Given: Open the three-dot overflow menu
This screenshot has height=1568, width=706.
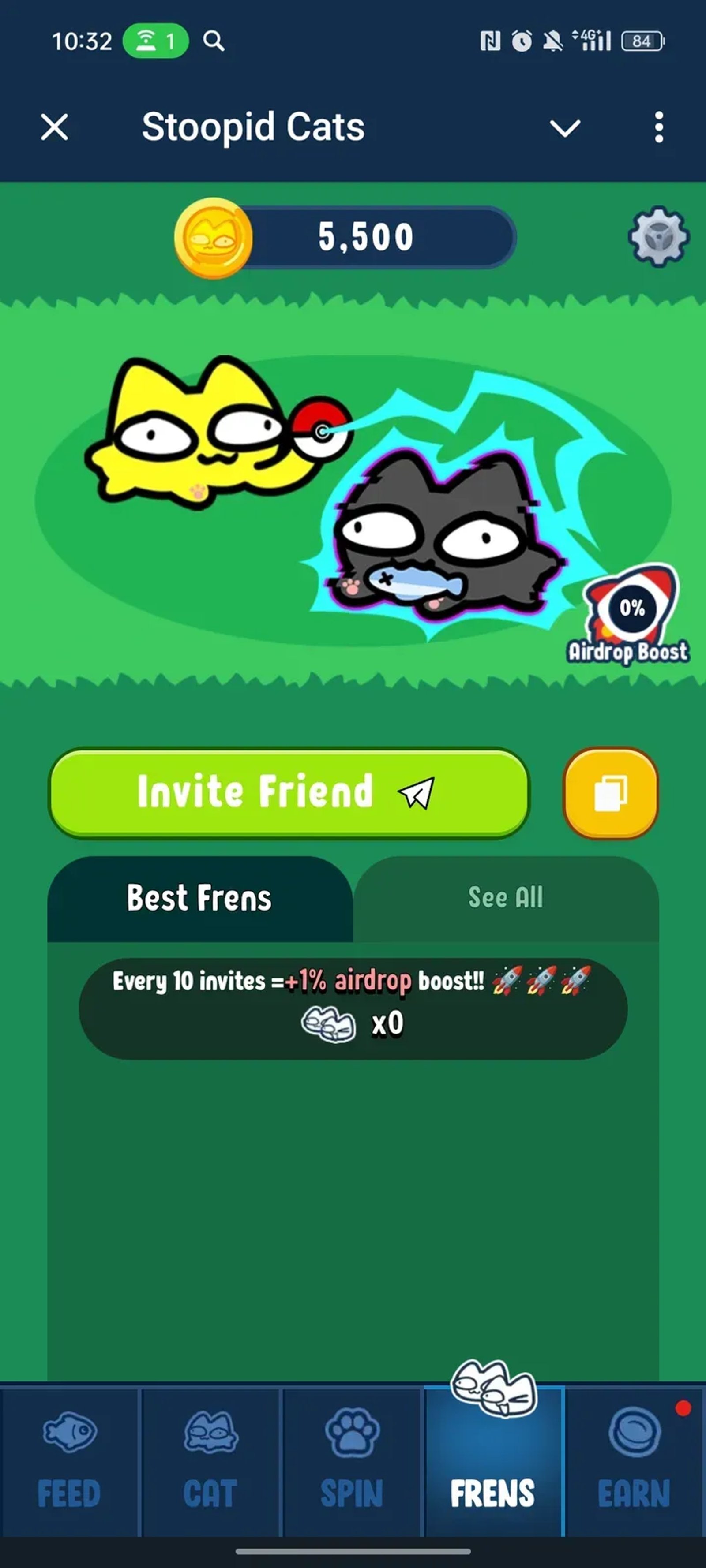Looking at the screenshot, I should (x=658, y=127).
